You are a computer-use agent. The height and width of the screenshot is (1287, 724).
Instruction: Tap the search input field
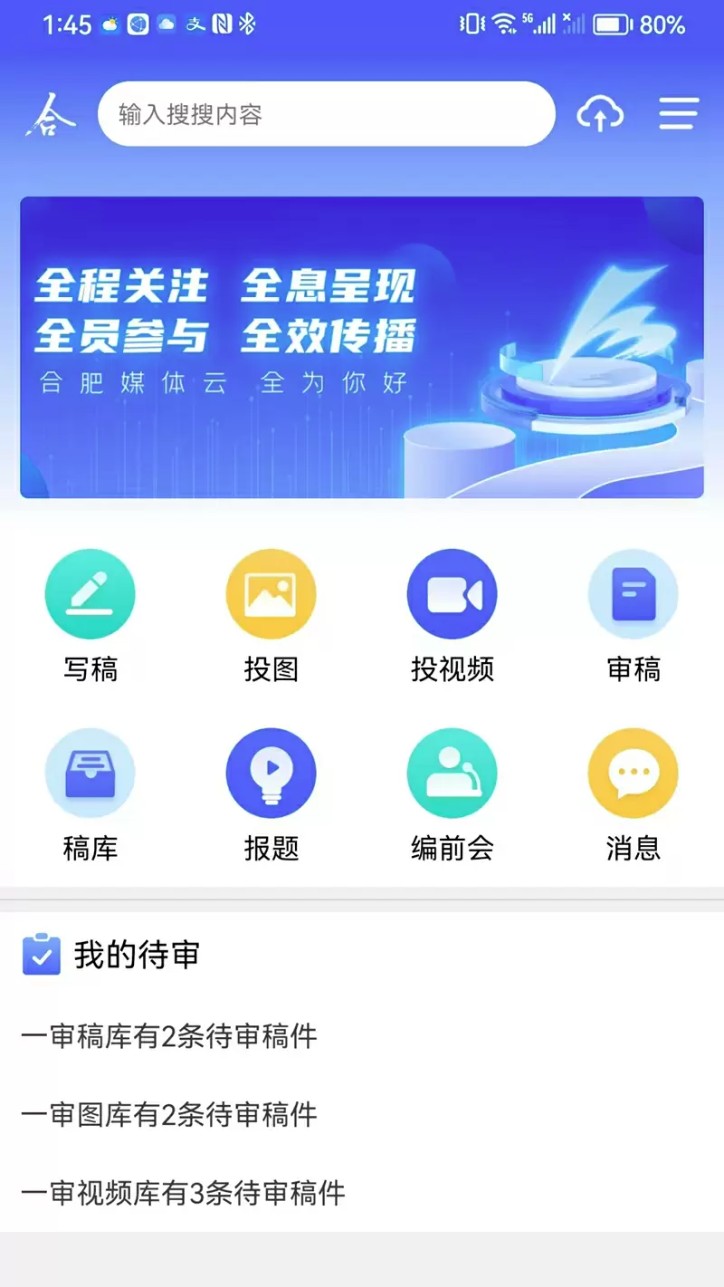[x=326, y=114]
